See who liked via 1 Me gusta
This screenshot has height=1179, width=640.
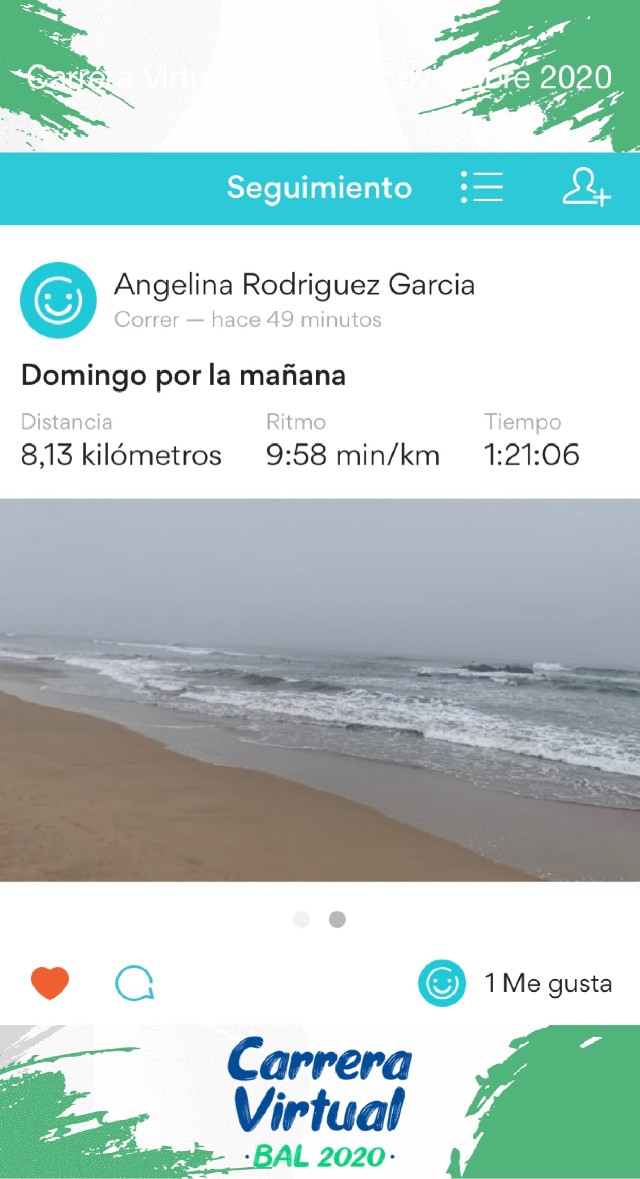548,983
